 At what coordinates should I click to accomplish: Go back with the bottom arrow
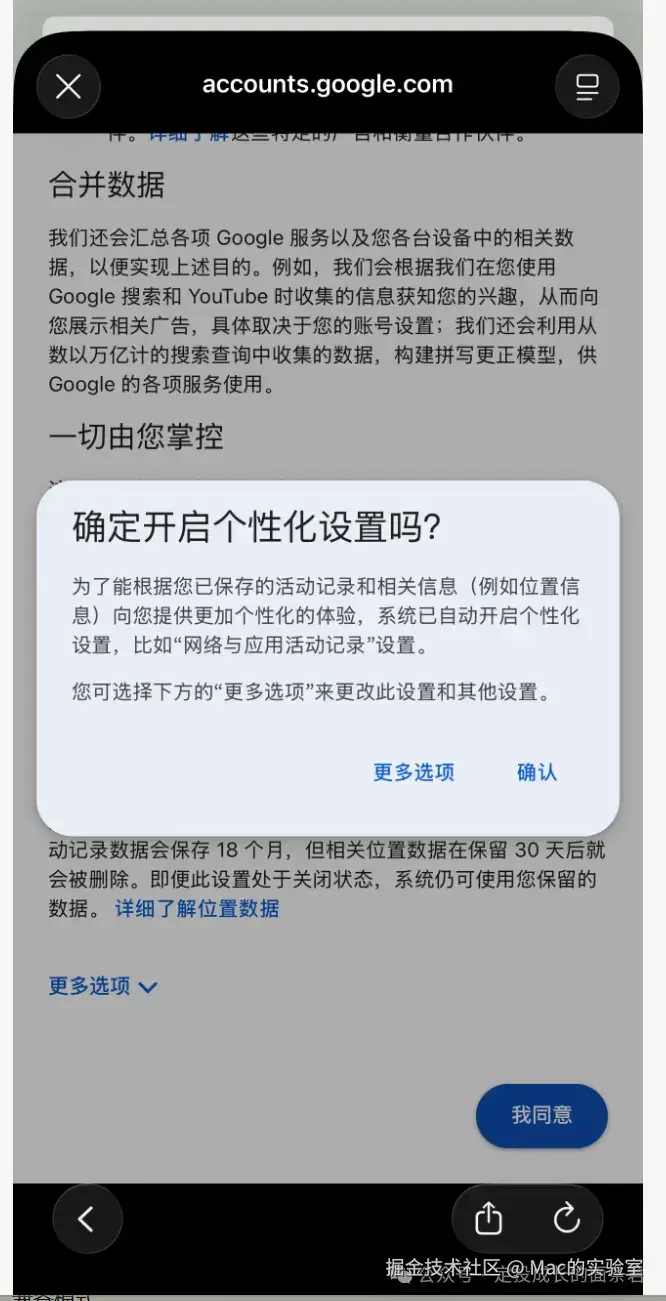(86, 1218)
